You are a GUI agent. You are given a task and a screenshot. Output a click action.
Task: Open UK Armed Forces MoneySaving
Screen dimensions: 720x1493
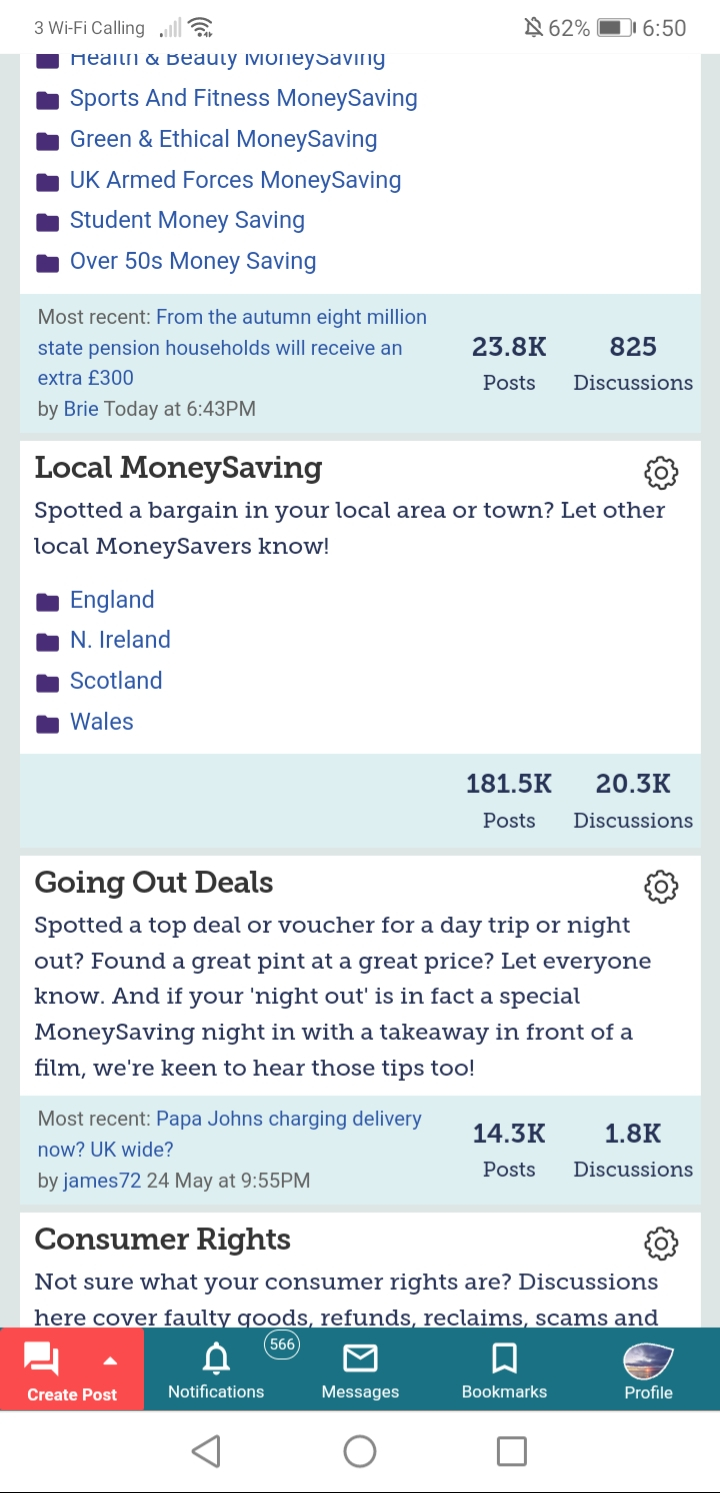[x=236, y=180]
